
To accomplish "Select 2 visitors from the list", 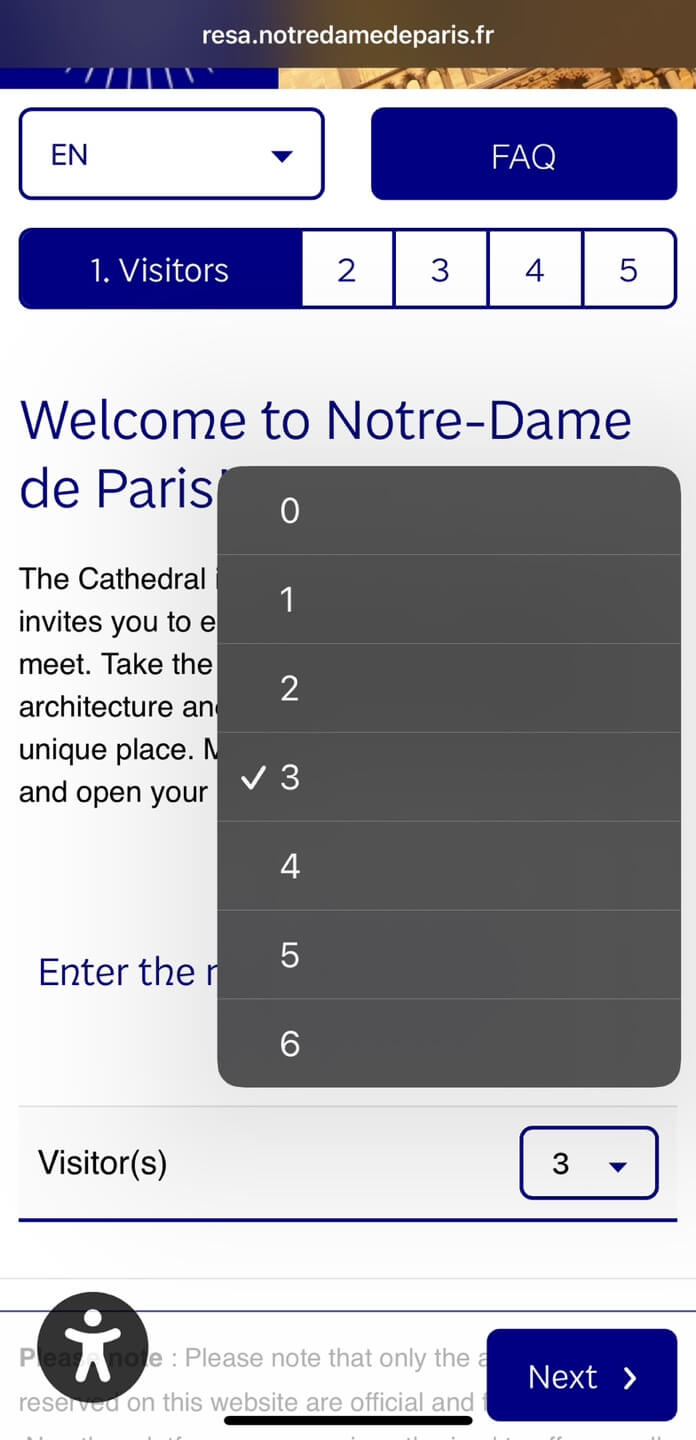I will click(x=449, y=688).
